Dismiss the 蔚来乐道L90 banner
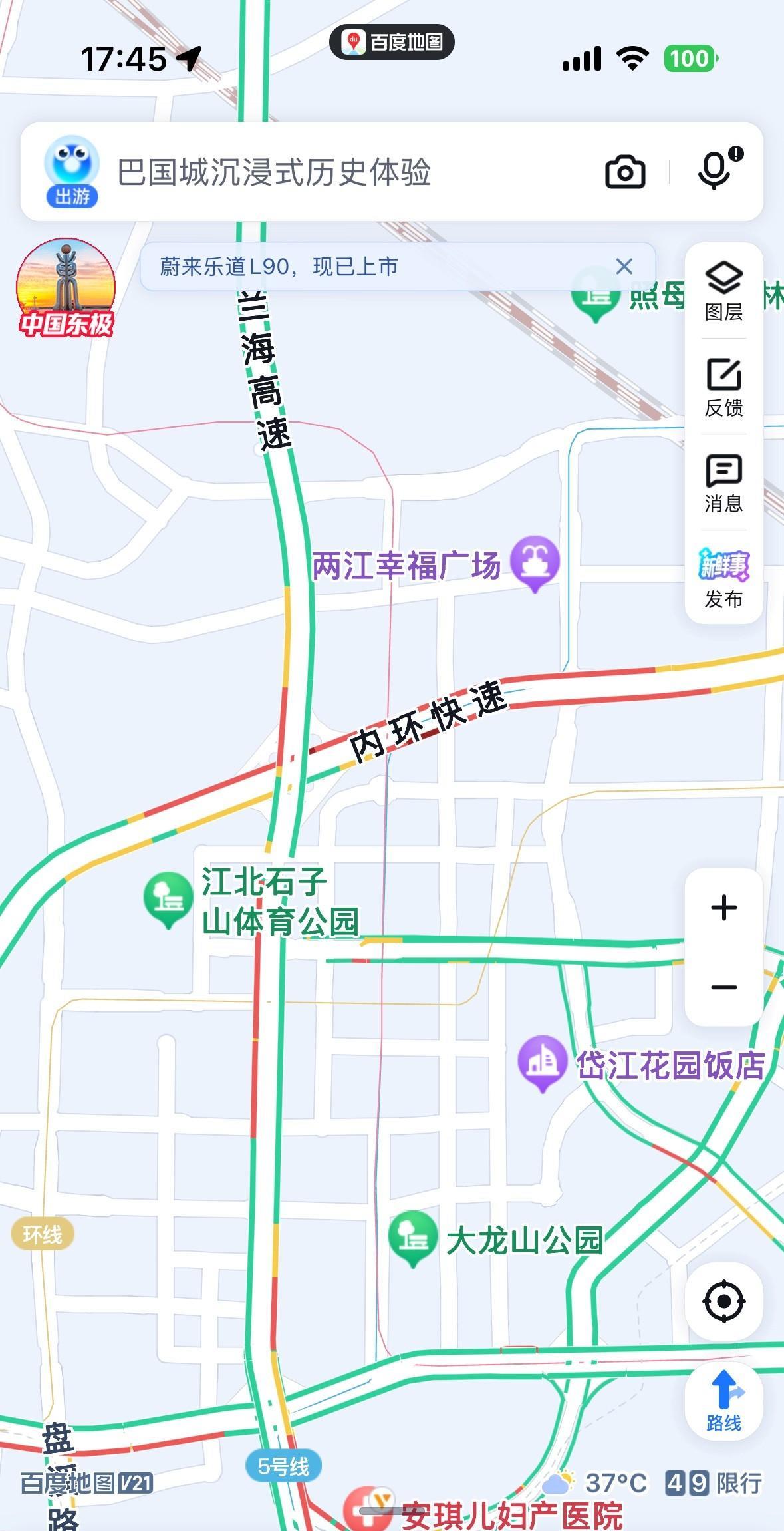The width and height of the screenshot is (784, 1531). (x=624, y=267)
